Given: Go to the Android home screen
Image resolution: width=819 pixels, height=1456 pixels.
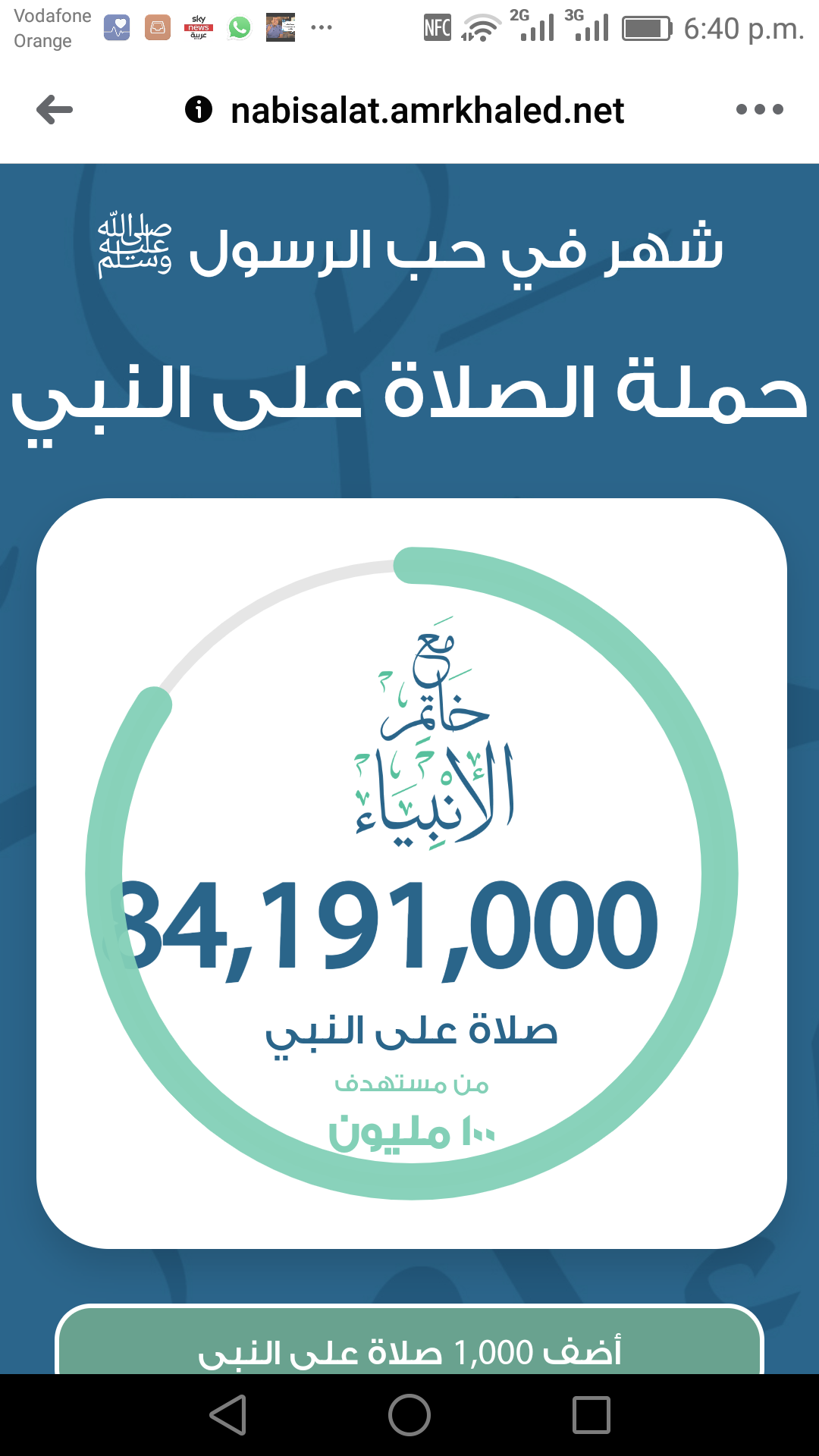Looking at the screenshot, I should 409,1415.
